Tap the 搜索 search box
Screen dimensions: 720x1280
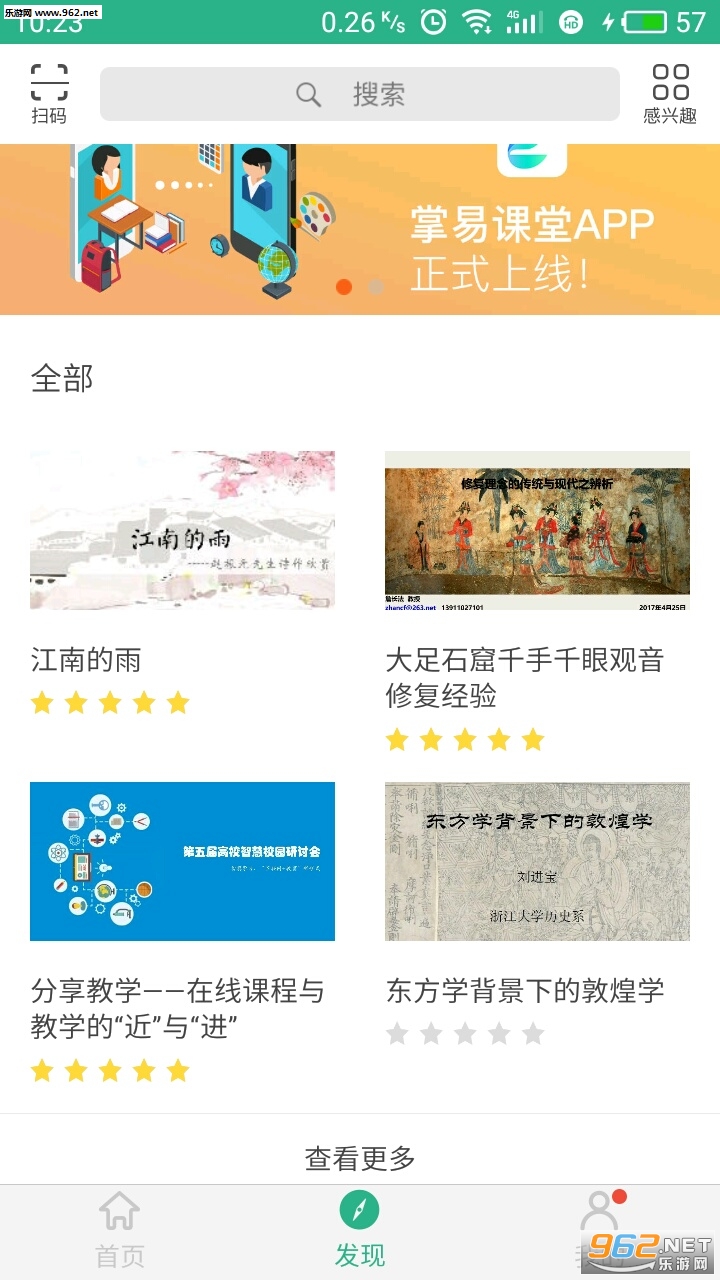pos(360,95)
